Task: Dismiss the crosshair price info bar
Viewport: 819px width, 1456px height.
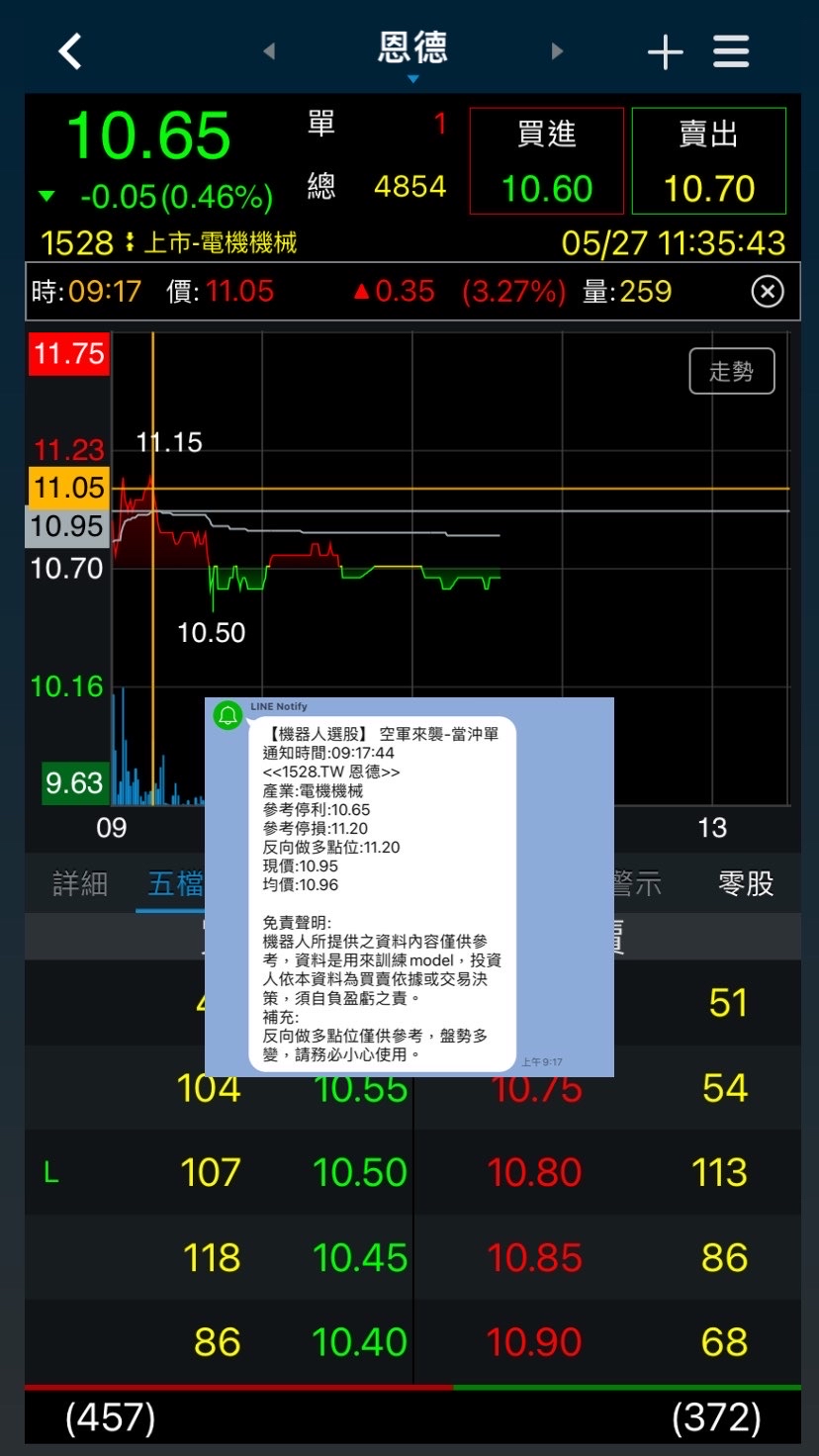Action: tap(768, 291)
